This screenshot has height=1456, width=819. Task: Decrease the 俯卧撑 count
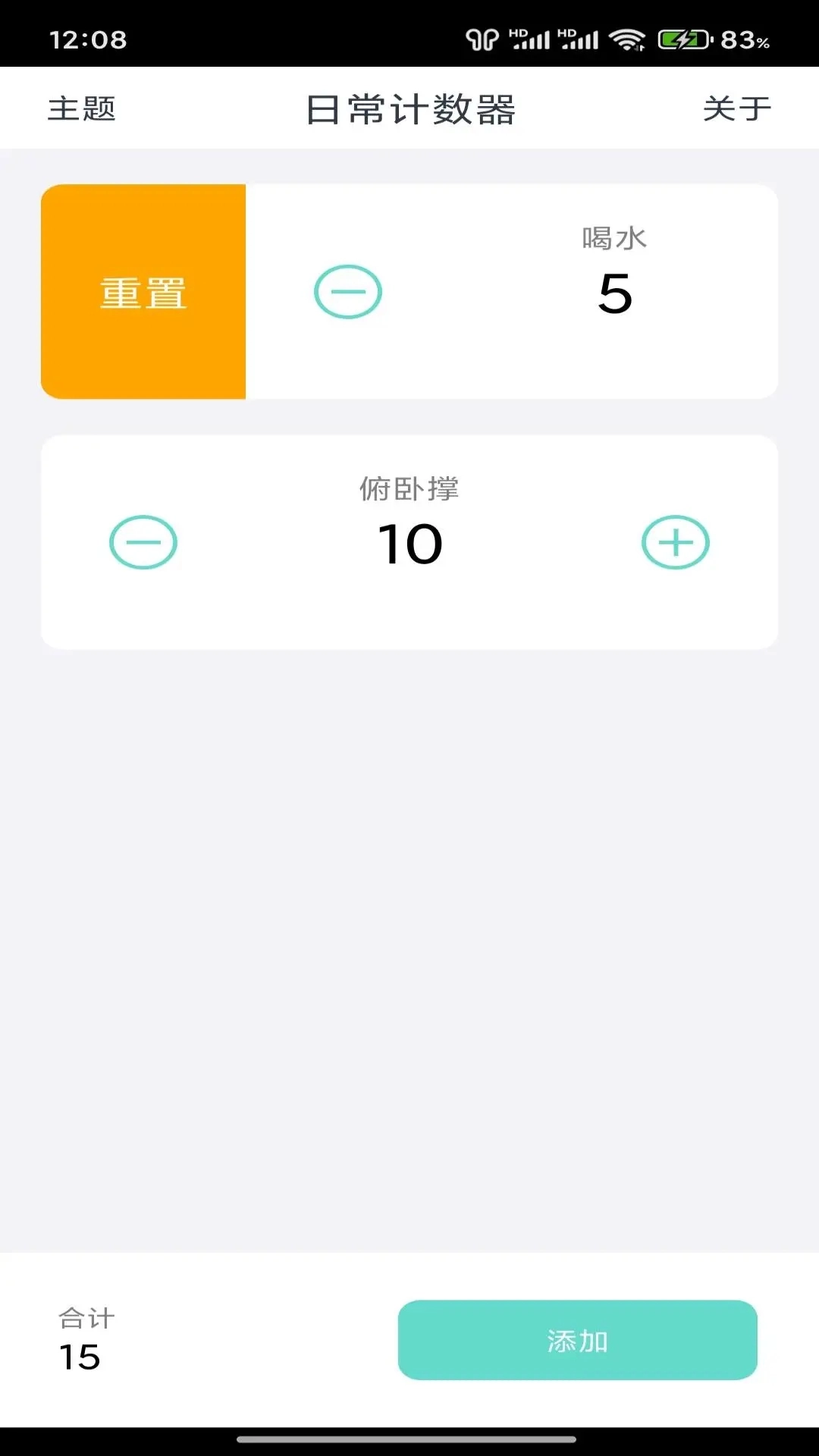click(x=143, y=542)
